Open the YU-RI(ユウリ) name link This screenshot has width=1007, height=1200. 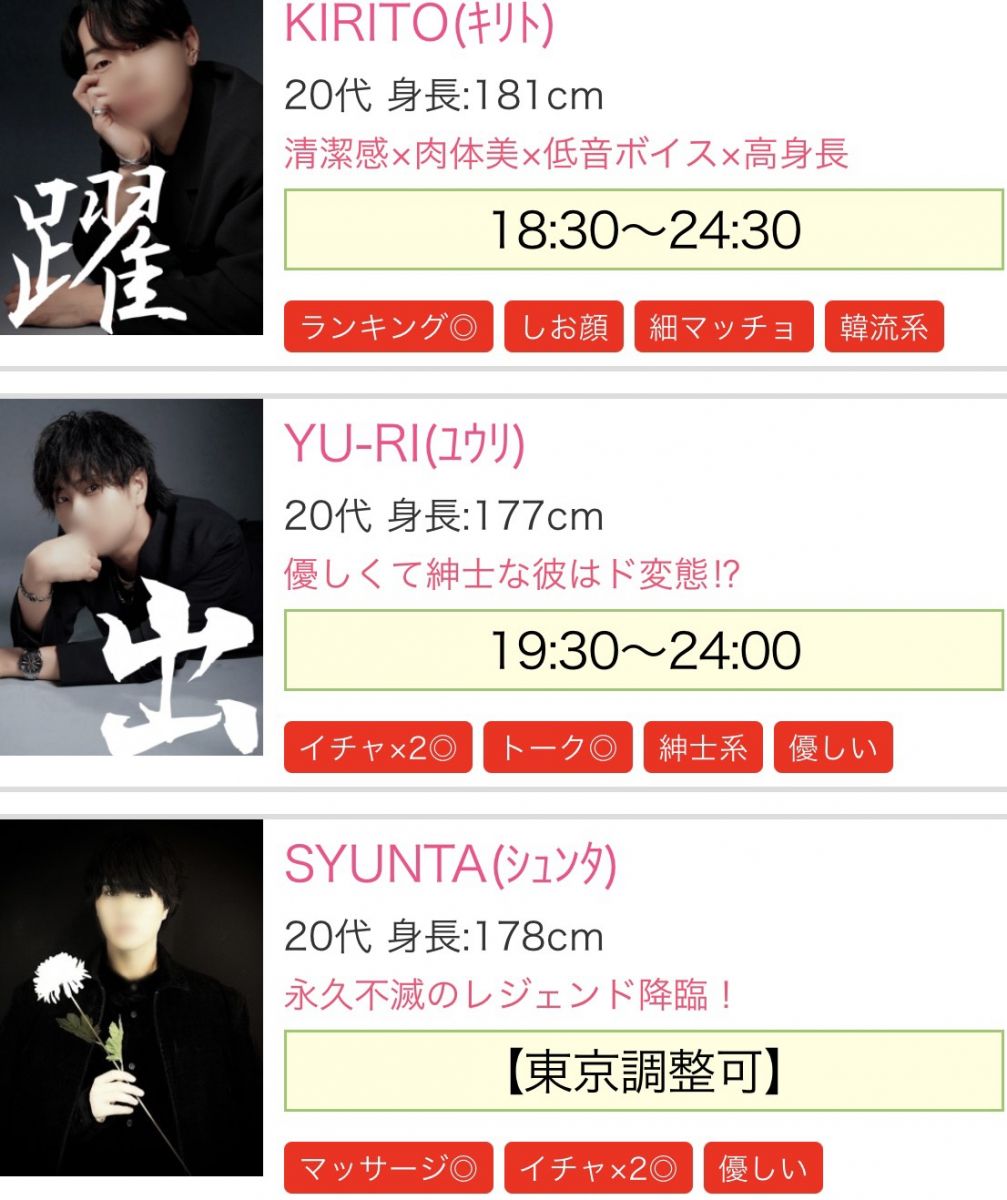pos(404,446)
